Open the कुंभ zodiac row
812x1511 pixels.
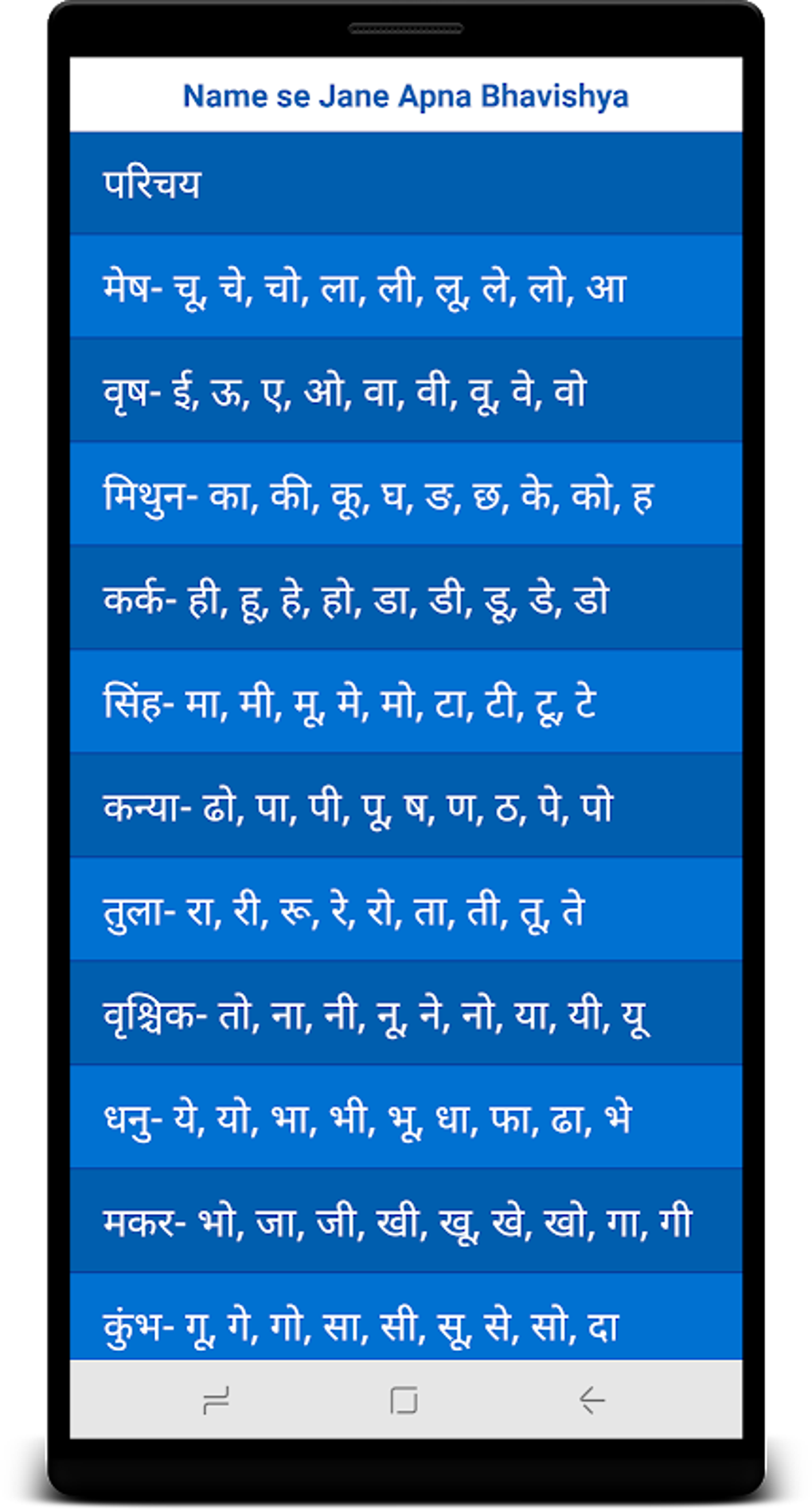click(x=405, y=1320)
